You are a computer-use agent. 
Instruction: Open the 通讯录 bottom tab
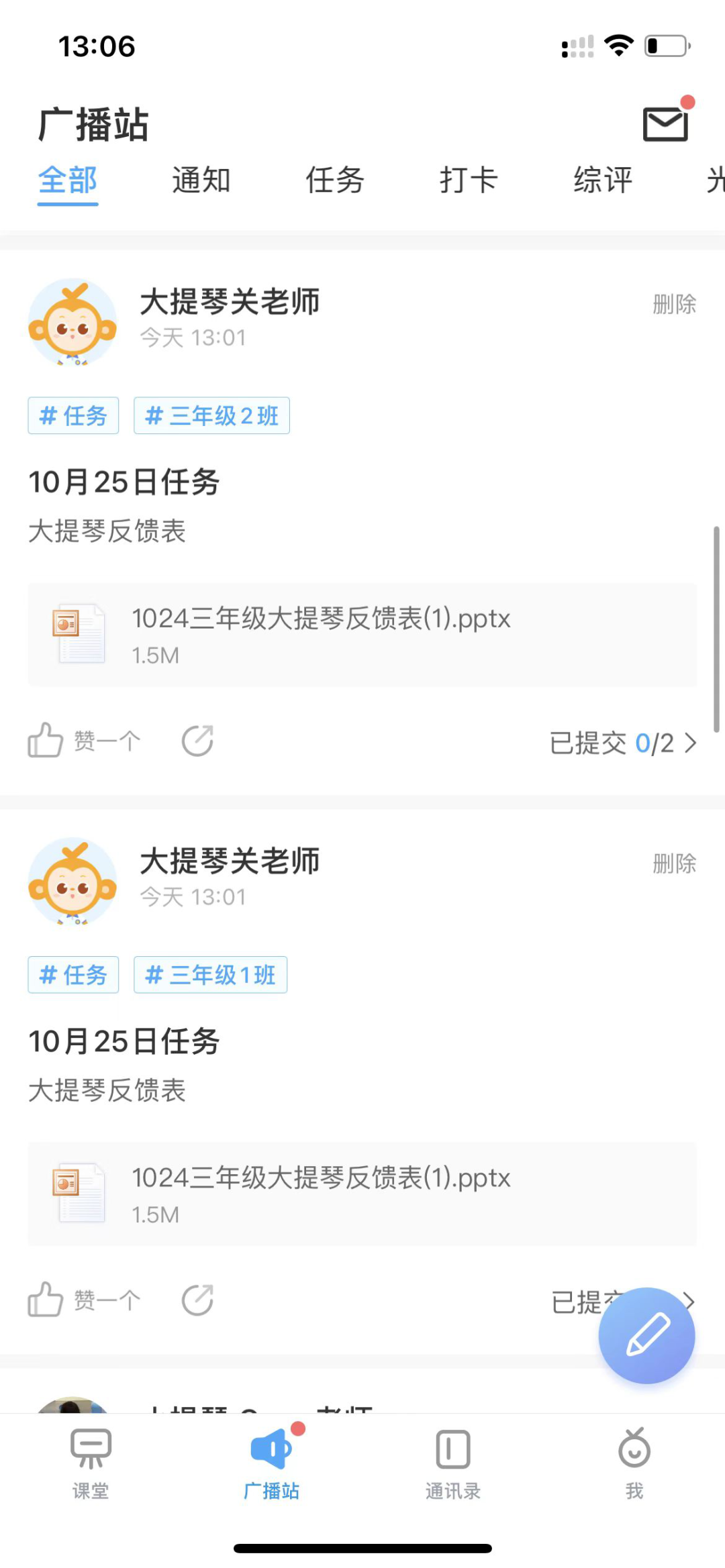[452, 1463]
